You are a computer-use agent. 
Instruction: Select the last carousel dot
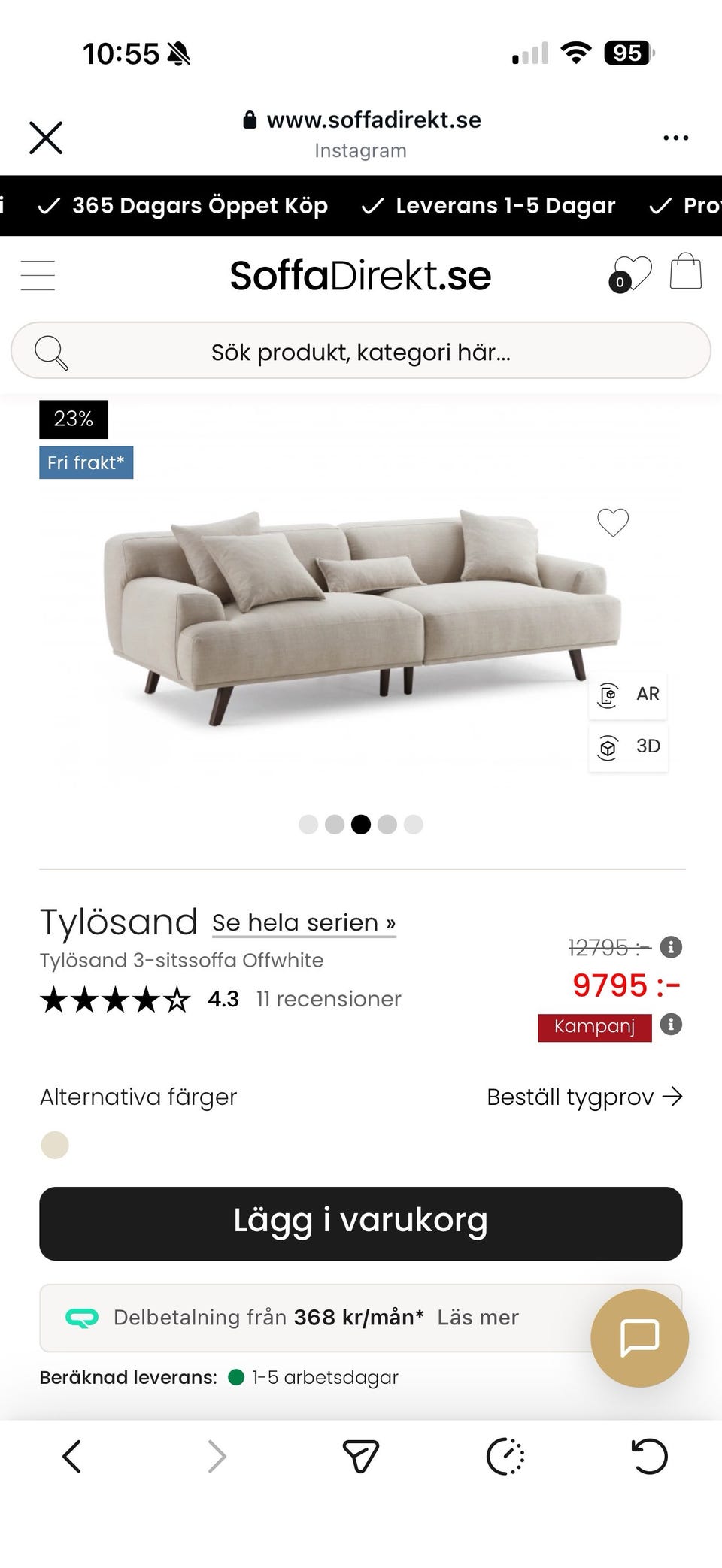(413, 825)
